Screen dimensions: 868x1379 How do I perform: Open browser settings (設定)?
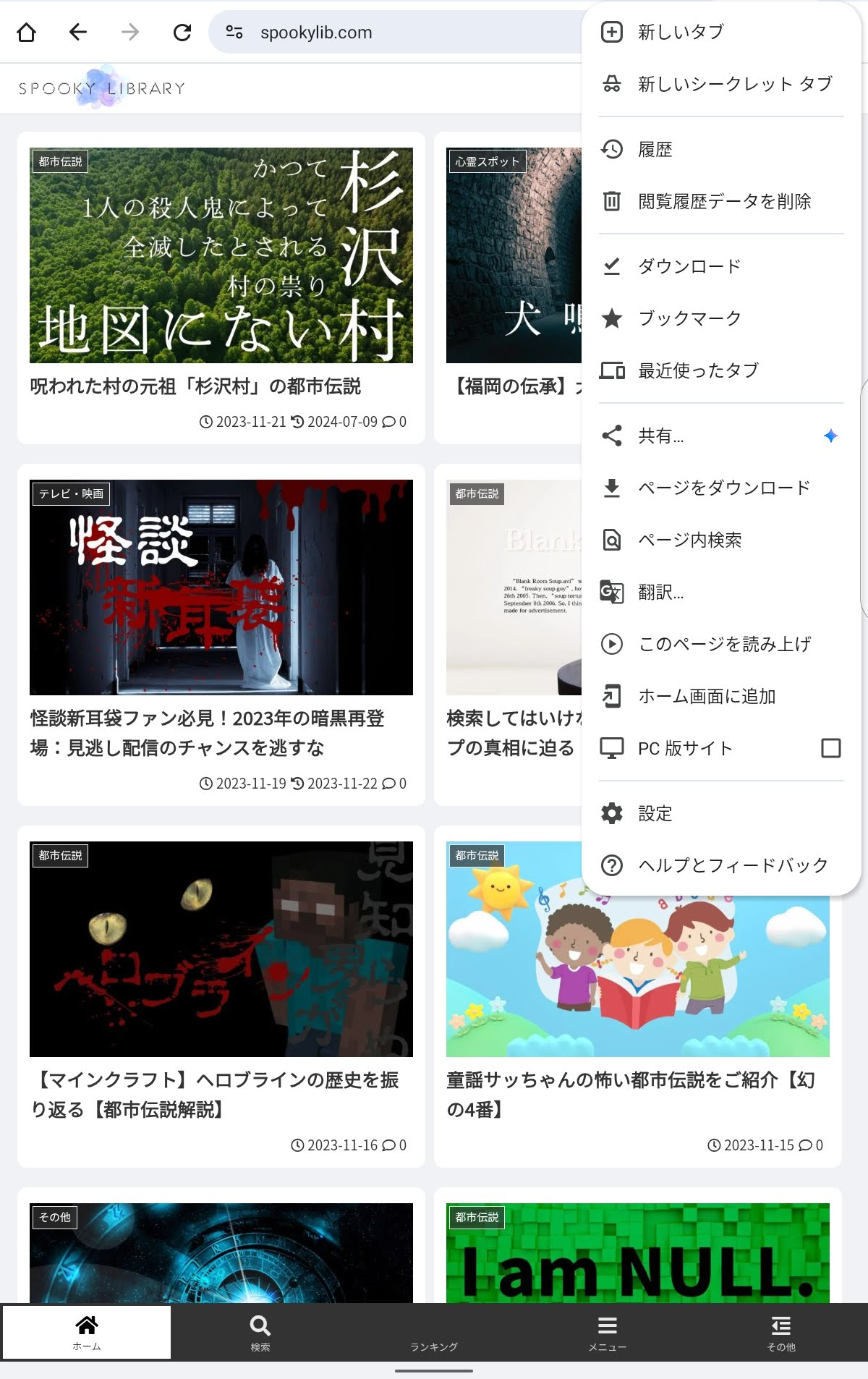(655, 813)
